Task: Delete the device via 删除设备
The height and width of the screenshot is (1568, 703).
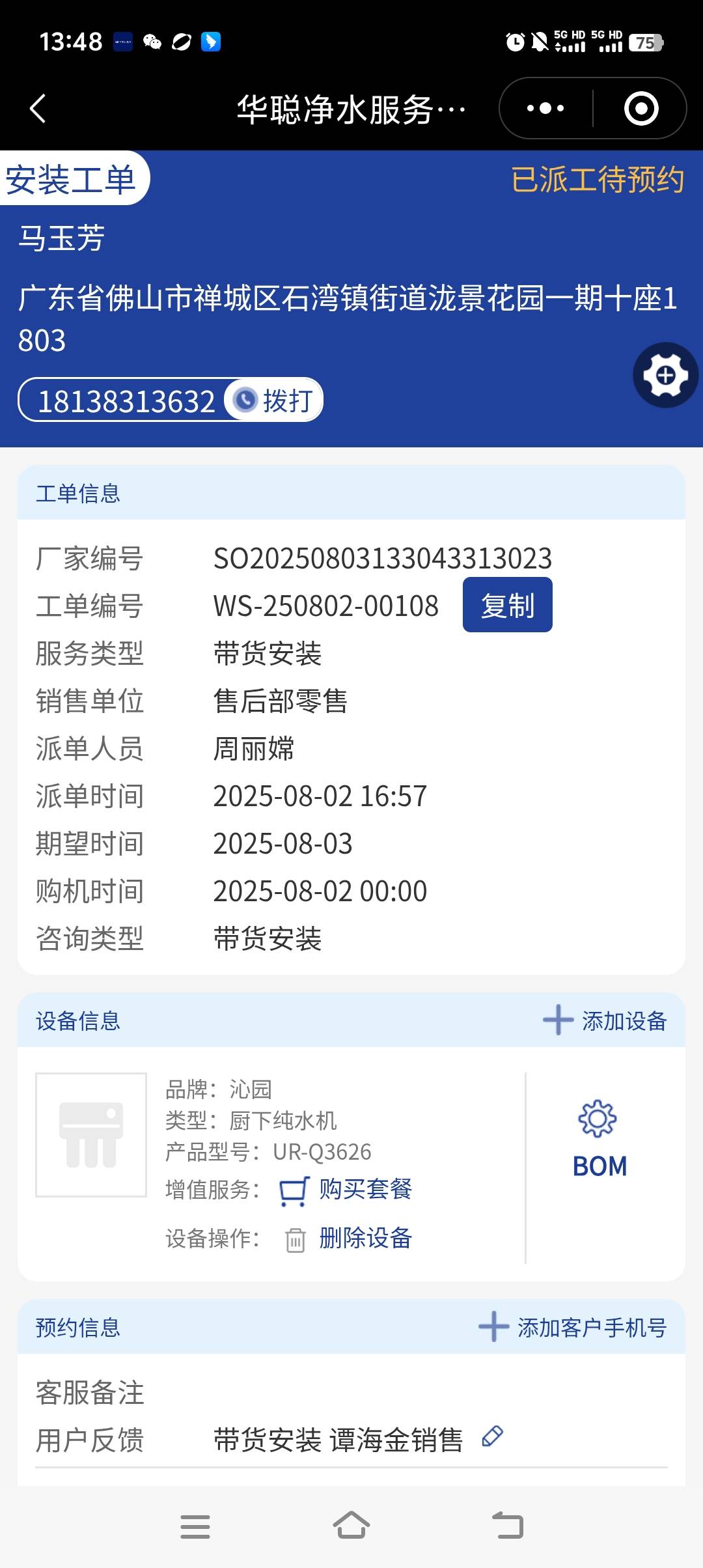Action: (x=365, y=1239)
